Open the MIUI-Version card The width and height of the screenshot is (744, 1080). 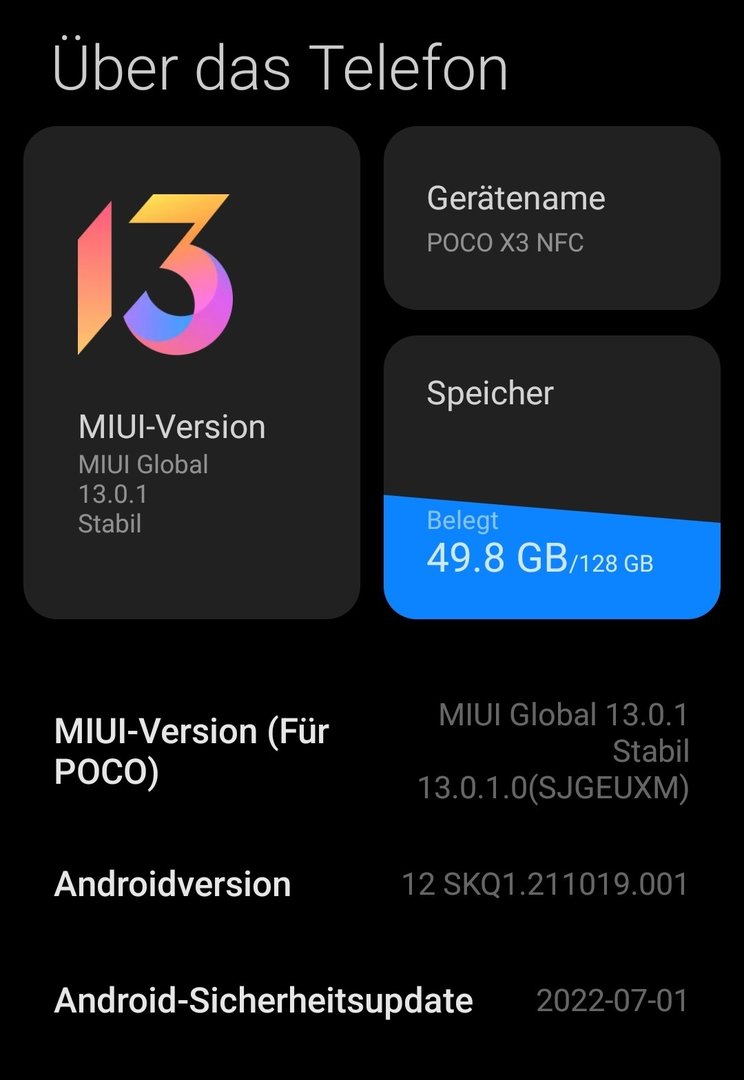(191, 372)
